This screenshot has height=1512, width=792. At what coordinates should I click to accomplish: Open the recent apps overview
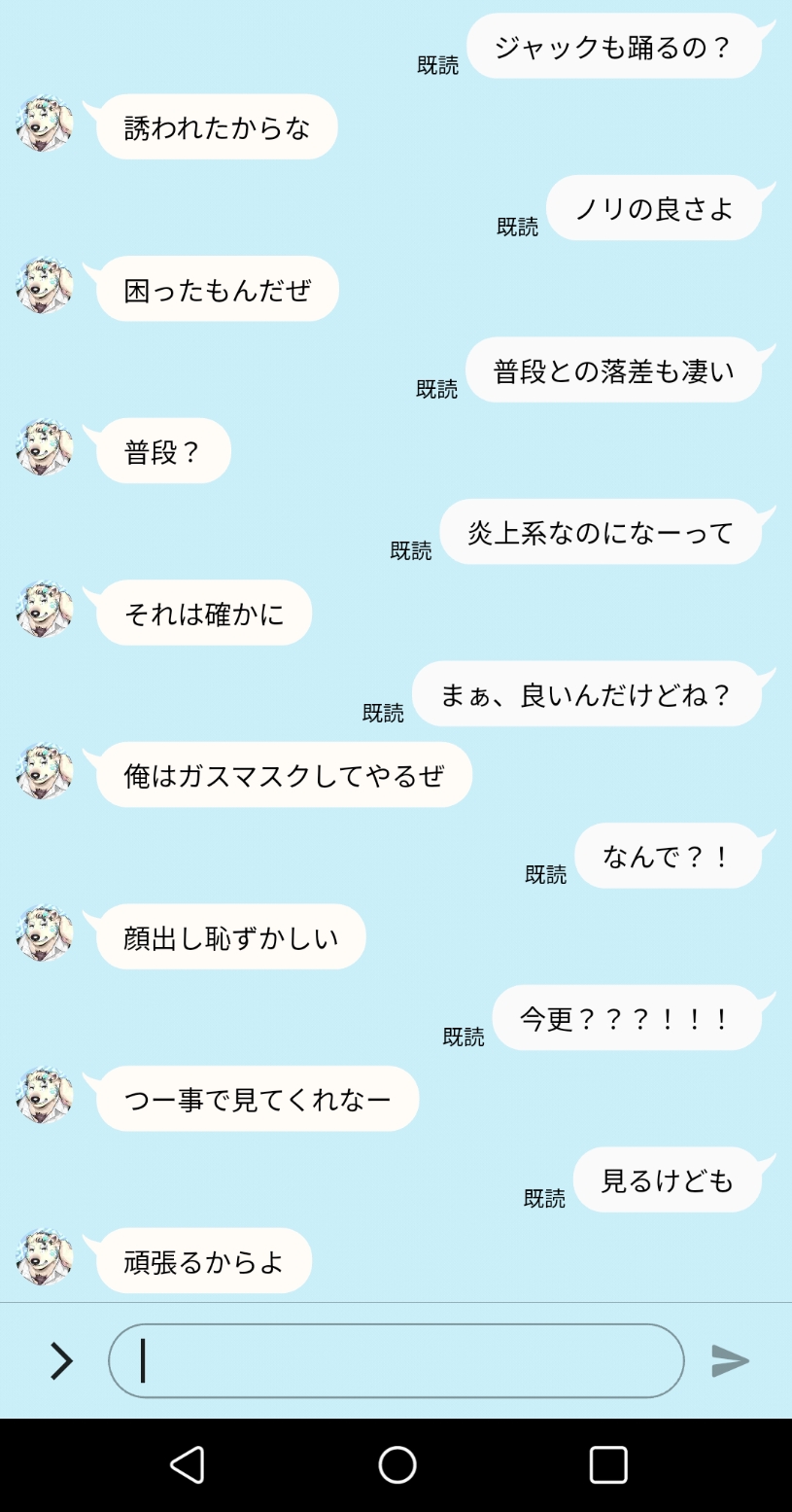point(608,1464)
